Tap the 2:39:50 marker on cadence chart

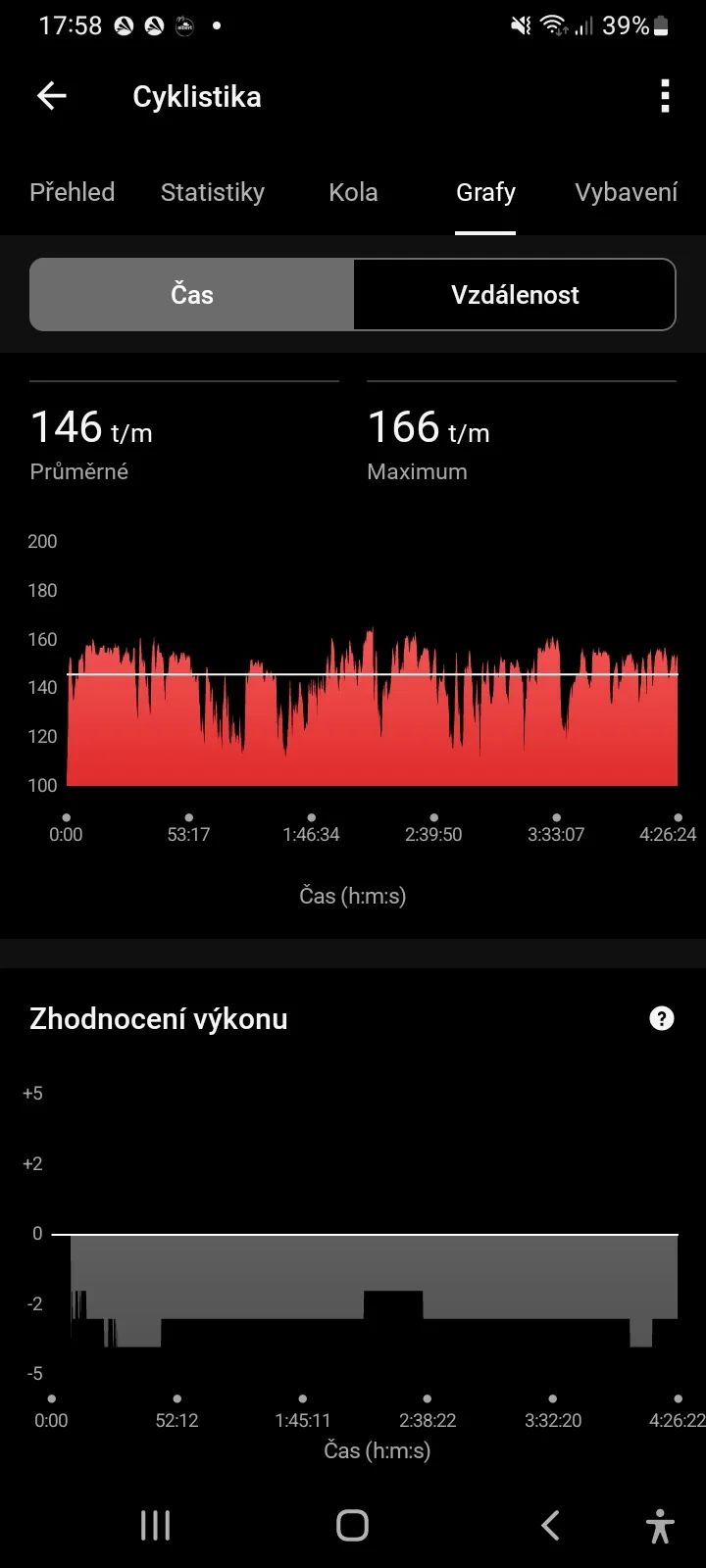pyautogui.click(x=433, y=834)
